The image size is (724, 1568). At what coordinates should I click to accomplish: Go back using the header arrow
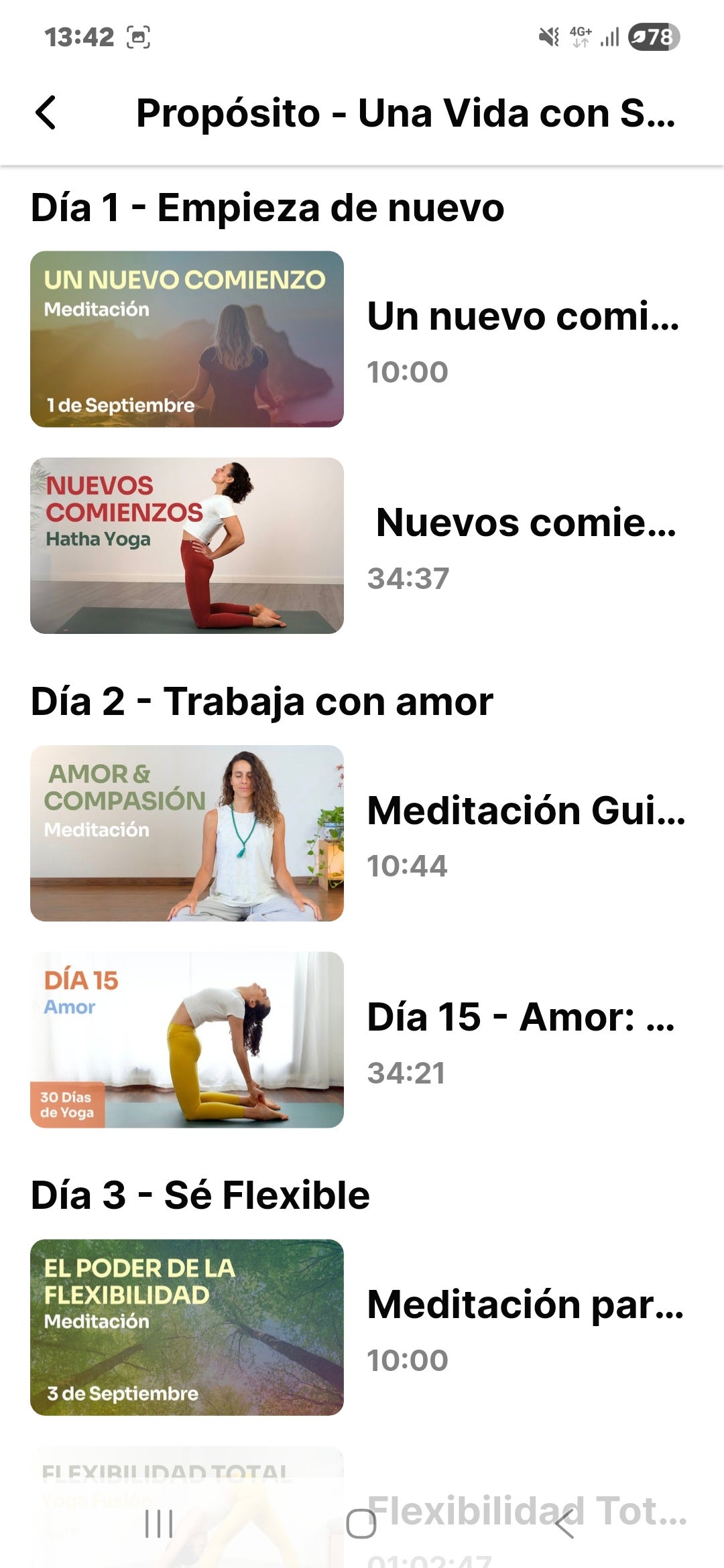pos(46,113)
